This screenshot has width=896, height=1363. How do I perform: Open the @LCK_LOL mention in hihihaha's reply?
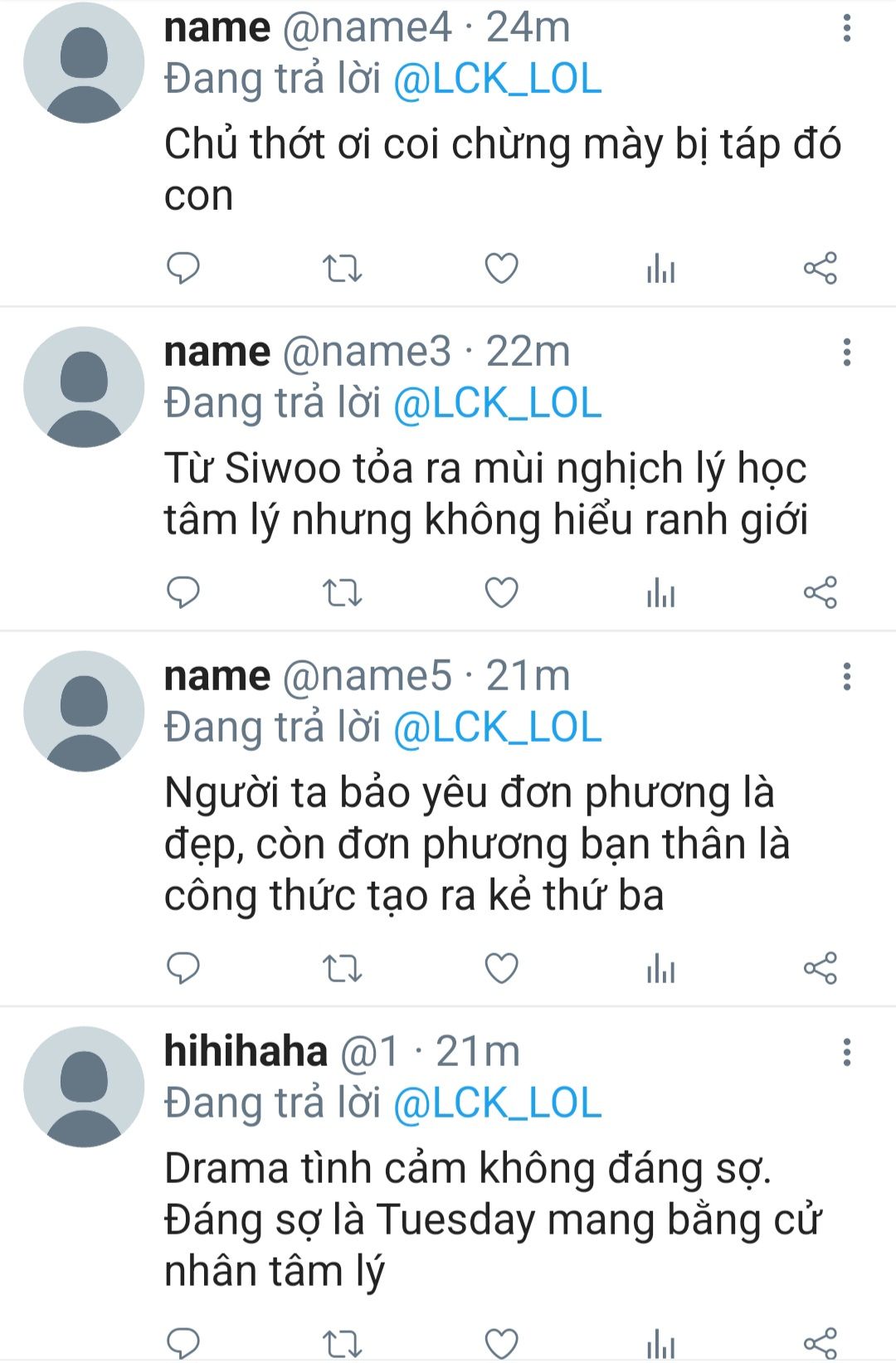pyautogui.click(x=497, y=1103)
